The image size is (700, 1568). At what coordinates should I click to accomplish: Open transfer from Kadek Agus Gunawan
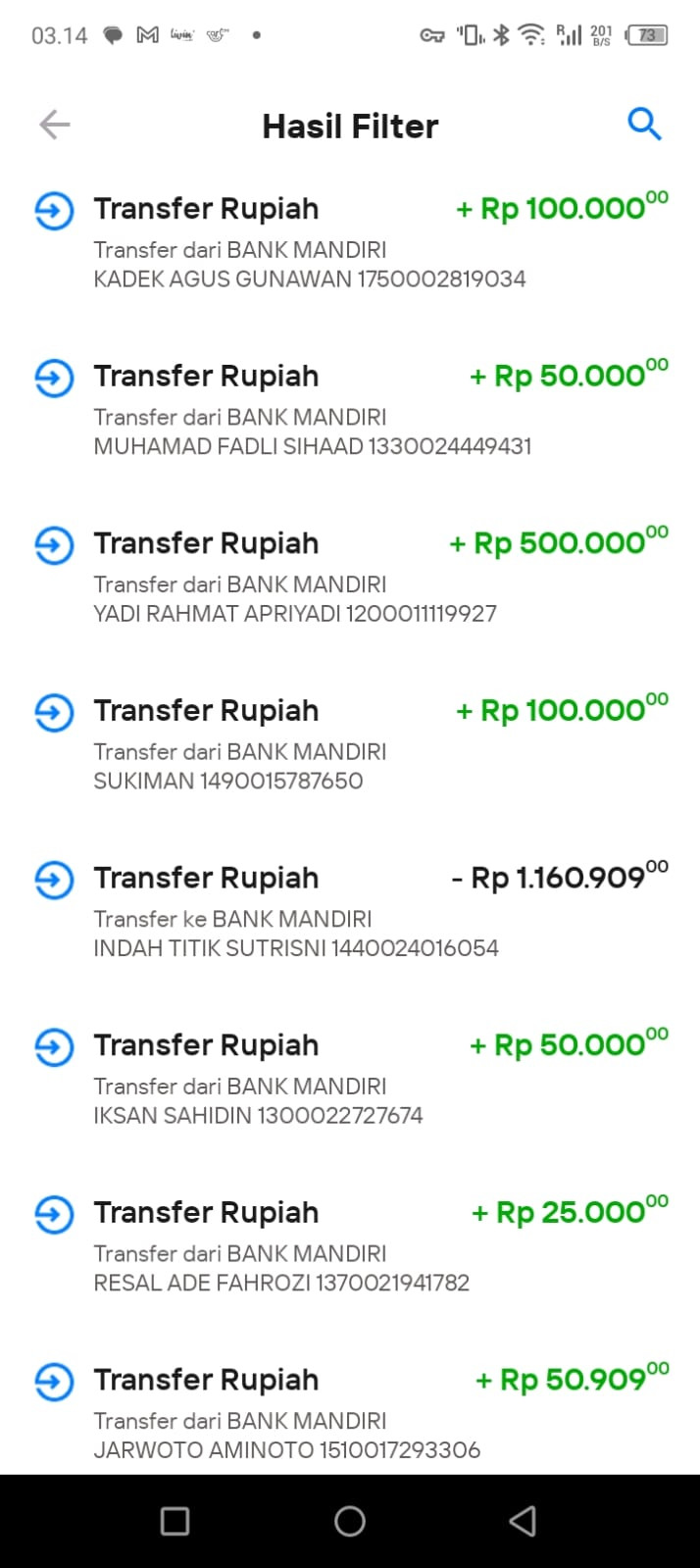(350, 242)
